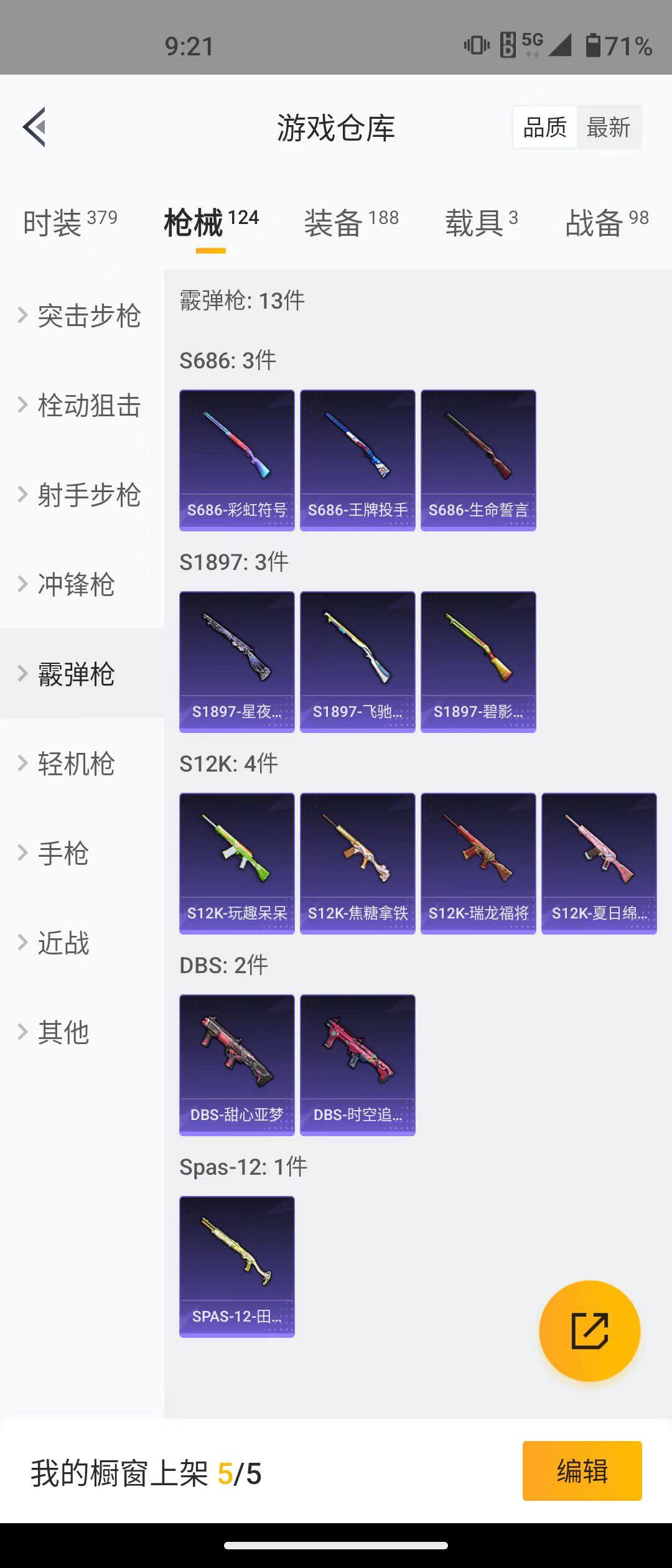Tap the 编辑 button

point(582,1471)
